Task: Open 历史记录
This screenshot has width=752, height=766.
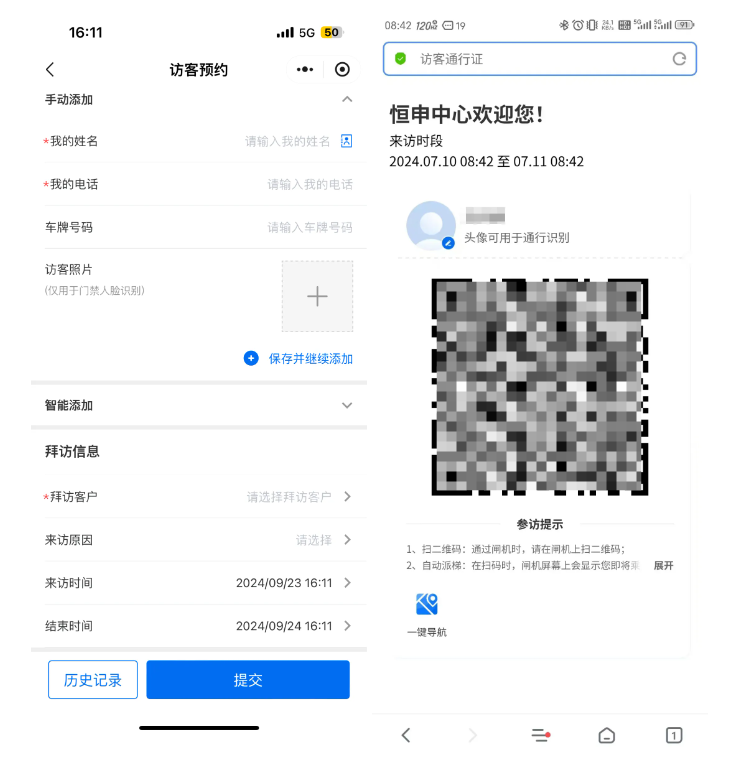Action: 93,680
